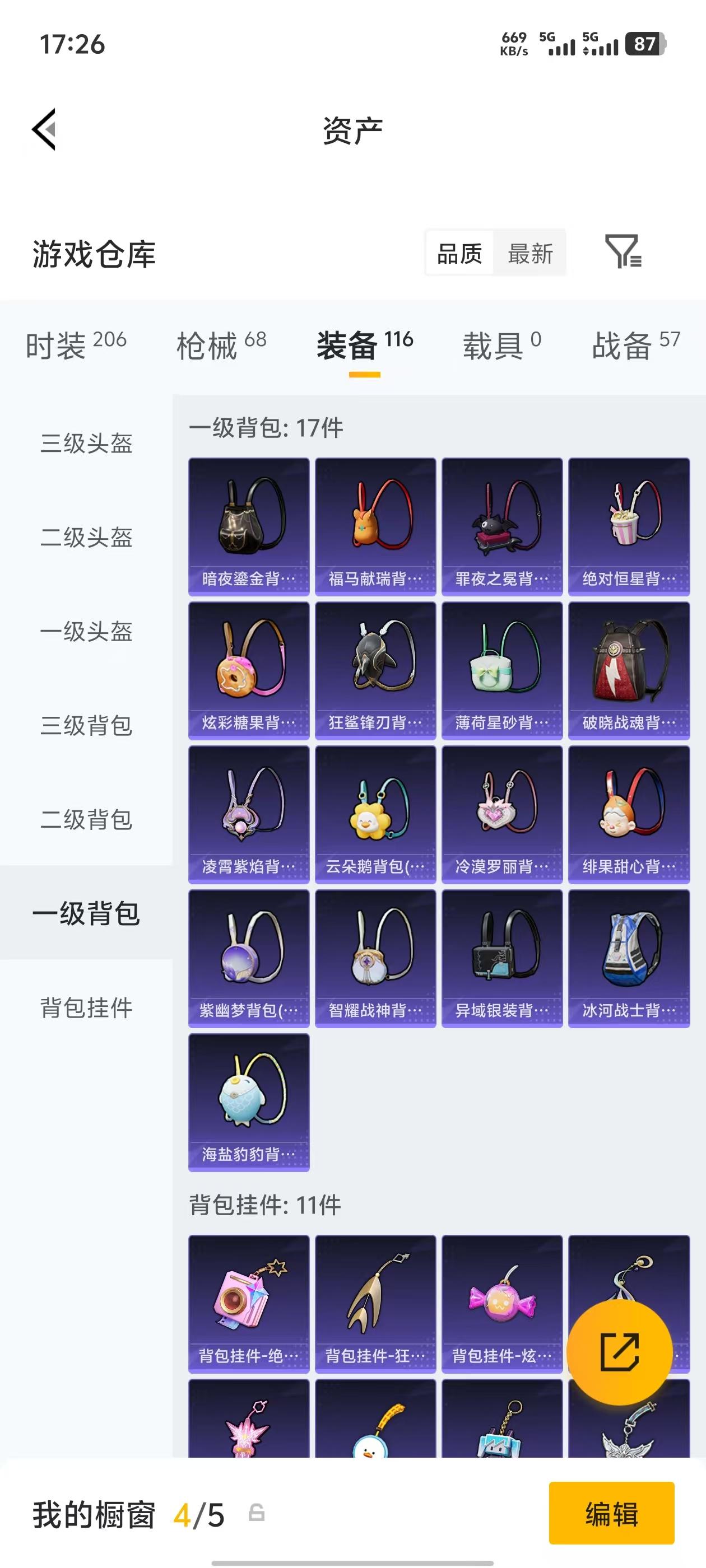Image resolution: width=706 pixels, height=1568 pixels.
Task: Sort warehouse items by 最新
Action: 530,253
